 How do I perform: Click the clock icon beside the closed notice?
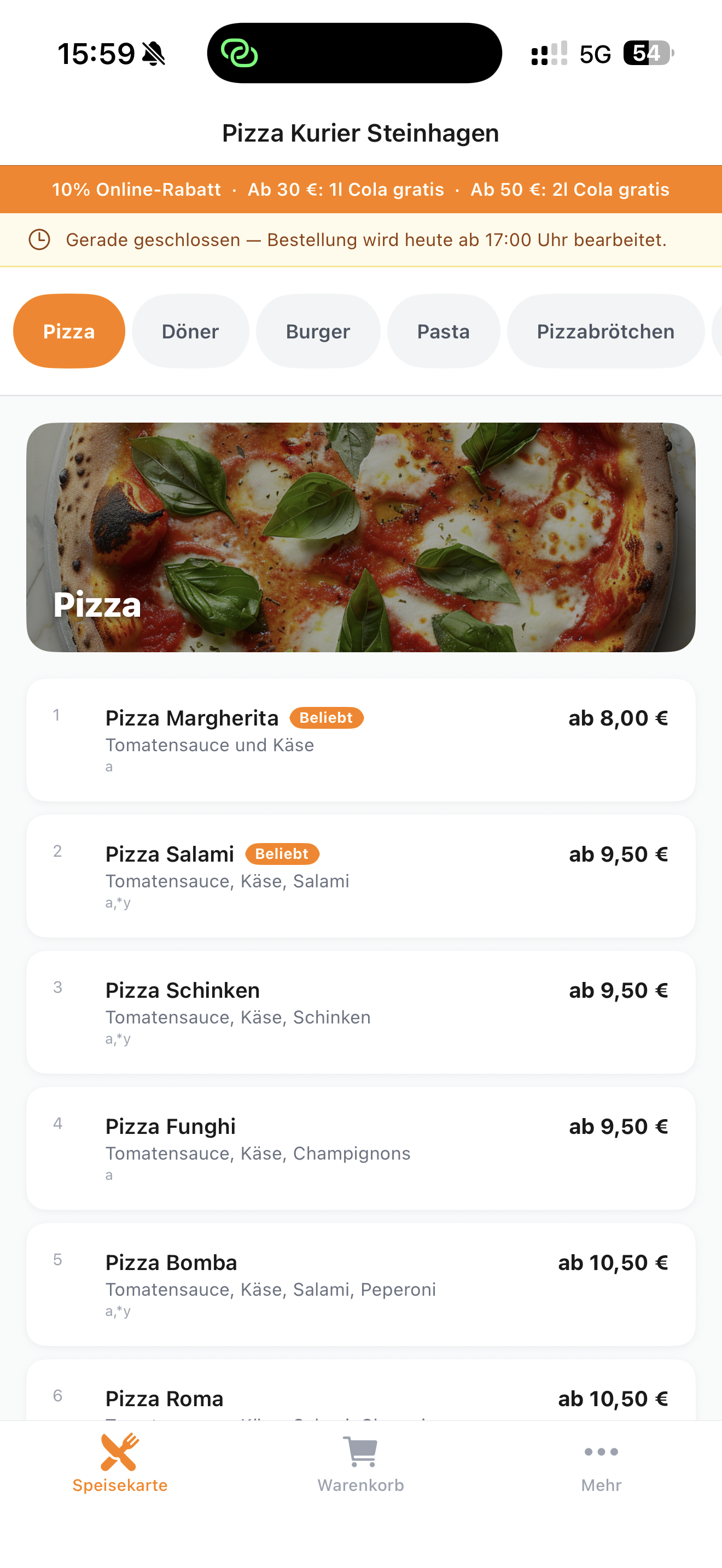pos(39,239)
